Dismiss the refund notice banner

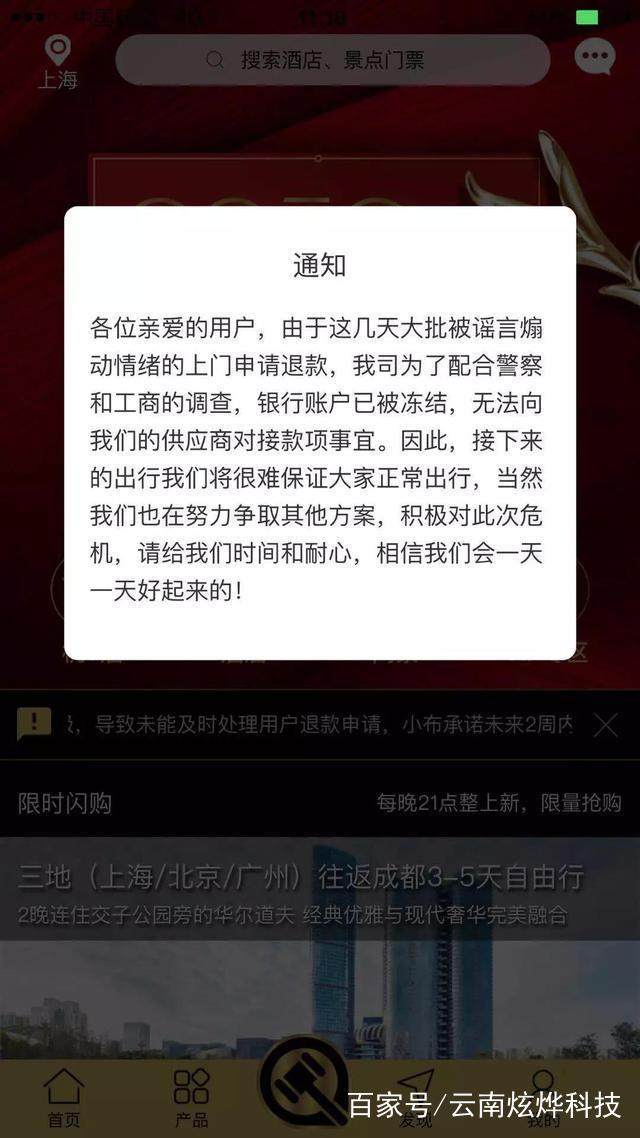click(x=605, y=725)
